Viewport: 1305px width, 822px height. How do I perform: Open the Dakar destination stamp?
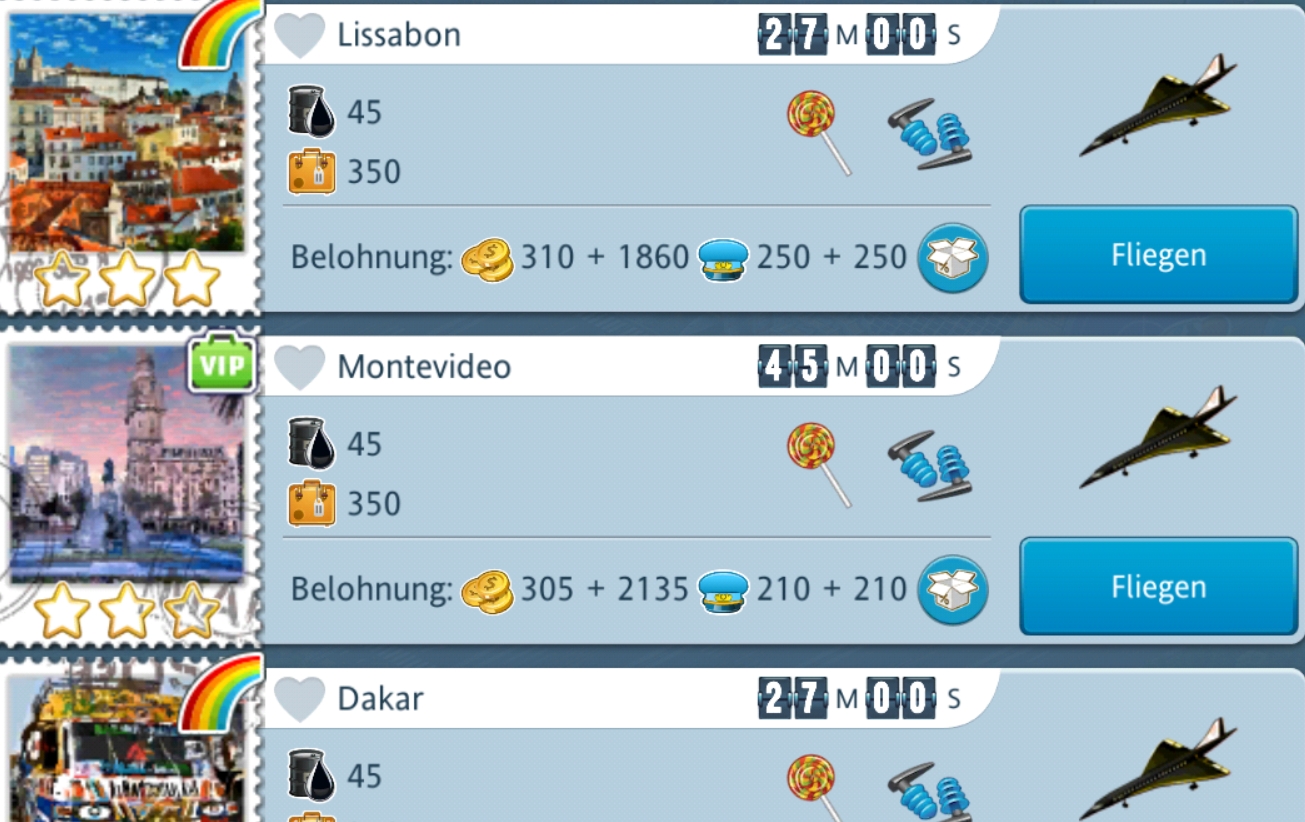pos(127,750)
